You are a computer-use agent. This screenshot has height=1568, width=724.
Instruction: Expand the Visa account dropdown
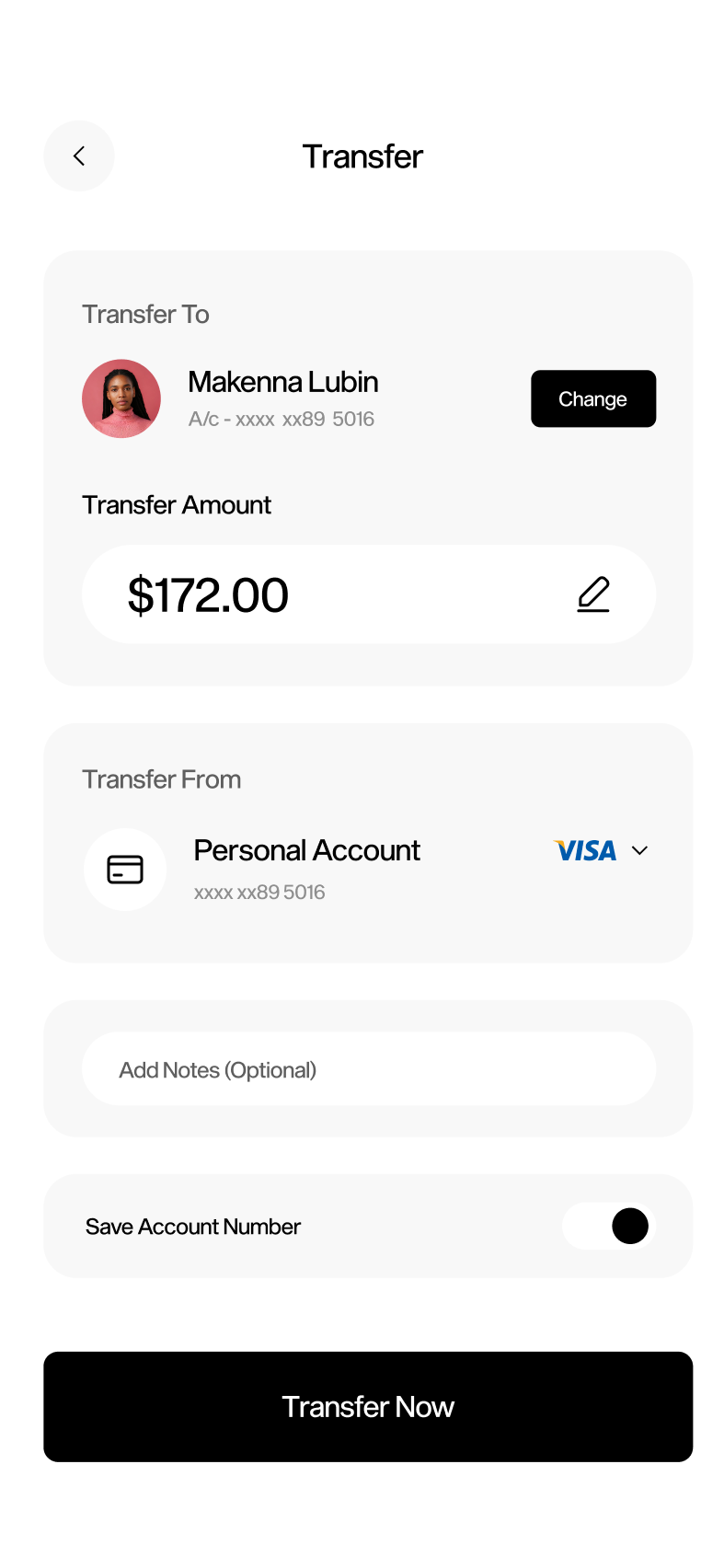click(640, 850)
